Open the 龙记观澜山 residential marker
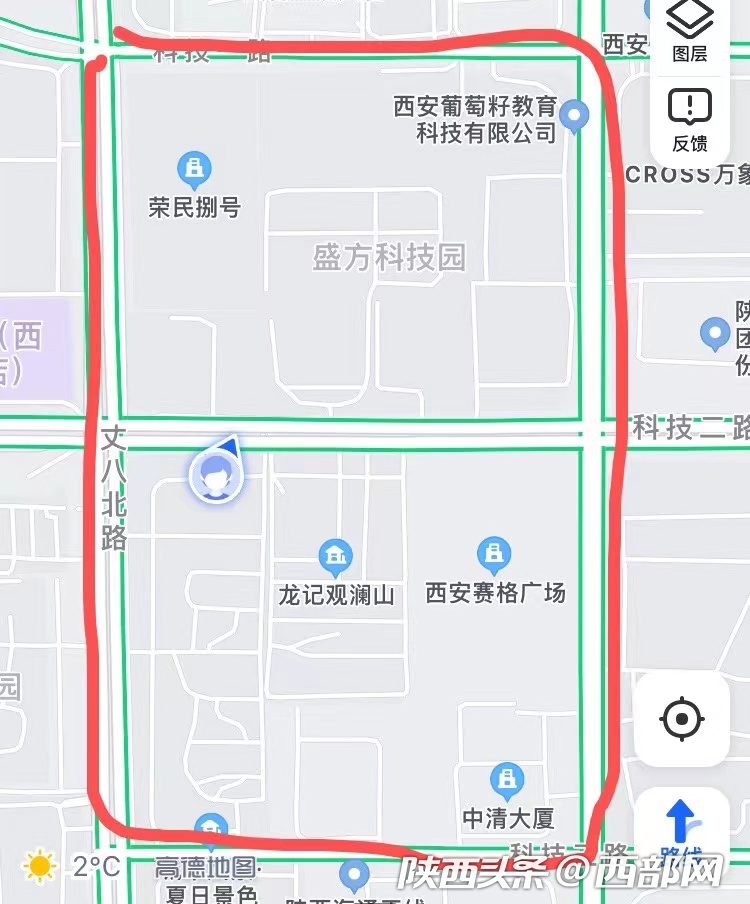The image size is (750, 904). (335, 555)
